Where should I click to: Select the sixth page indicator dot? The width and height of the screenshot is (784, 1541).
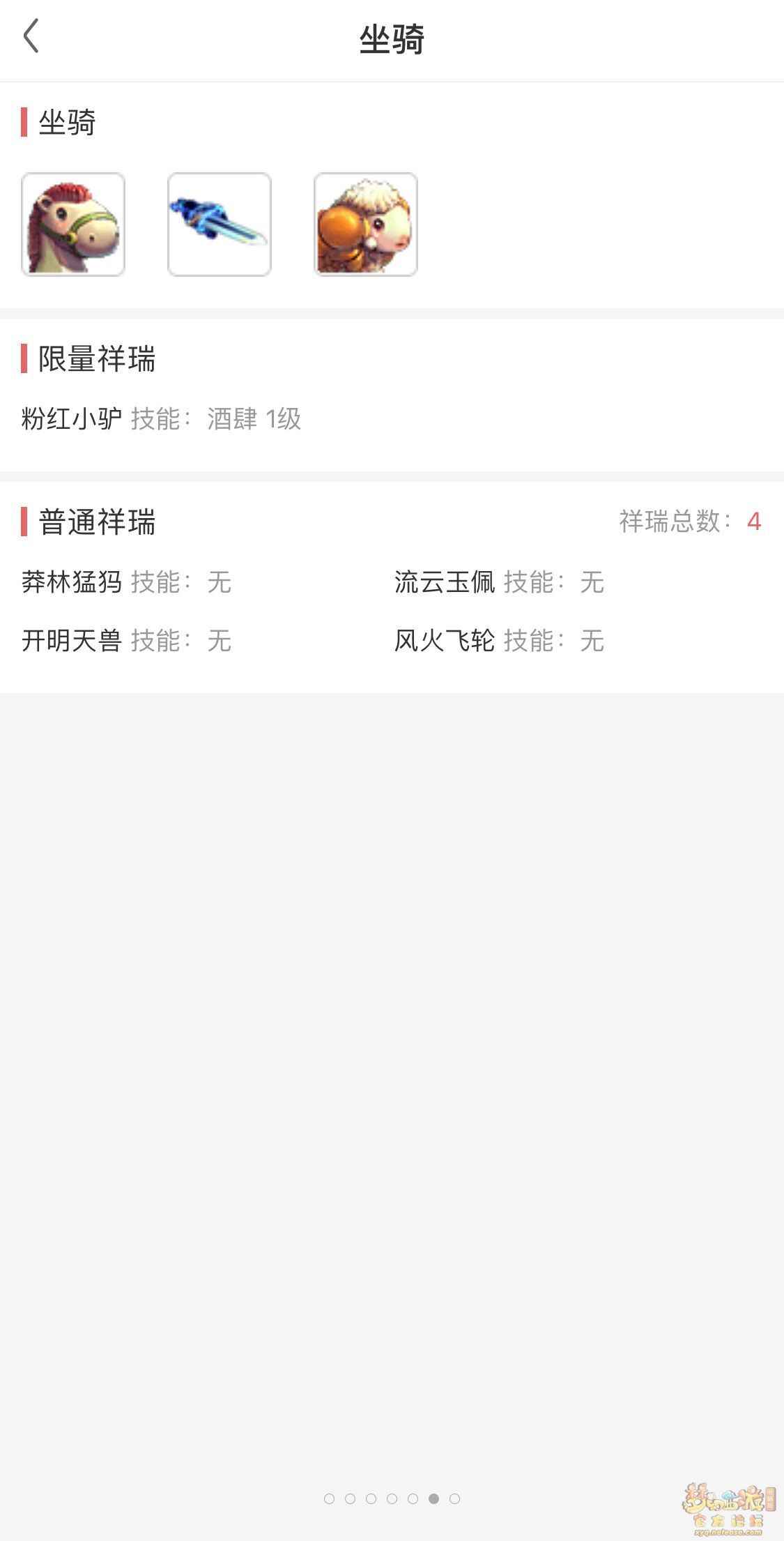pos(433,1498)
